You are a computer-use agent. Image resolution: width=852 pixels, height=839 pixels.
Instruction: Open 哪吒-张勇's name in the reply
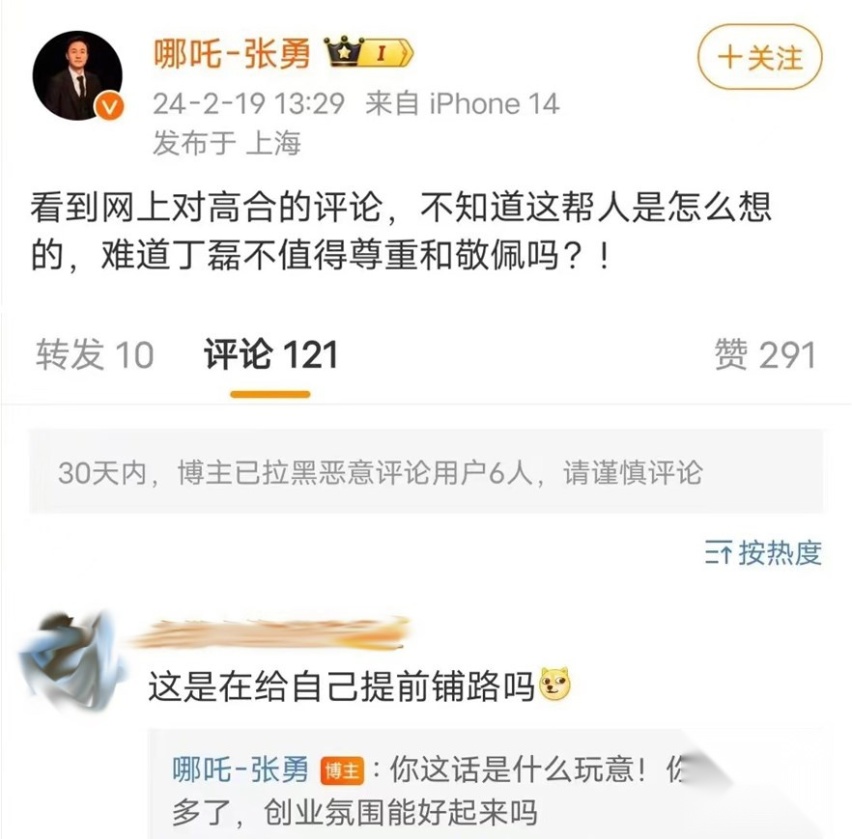pos(240,769)
